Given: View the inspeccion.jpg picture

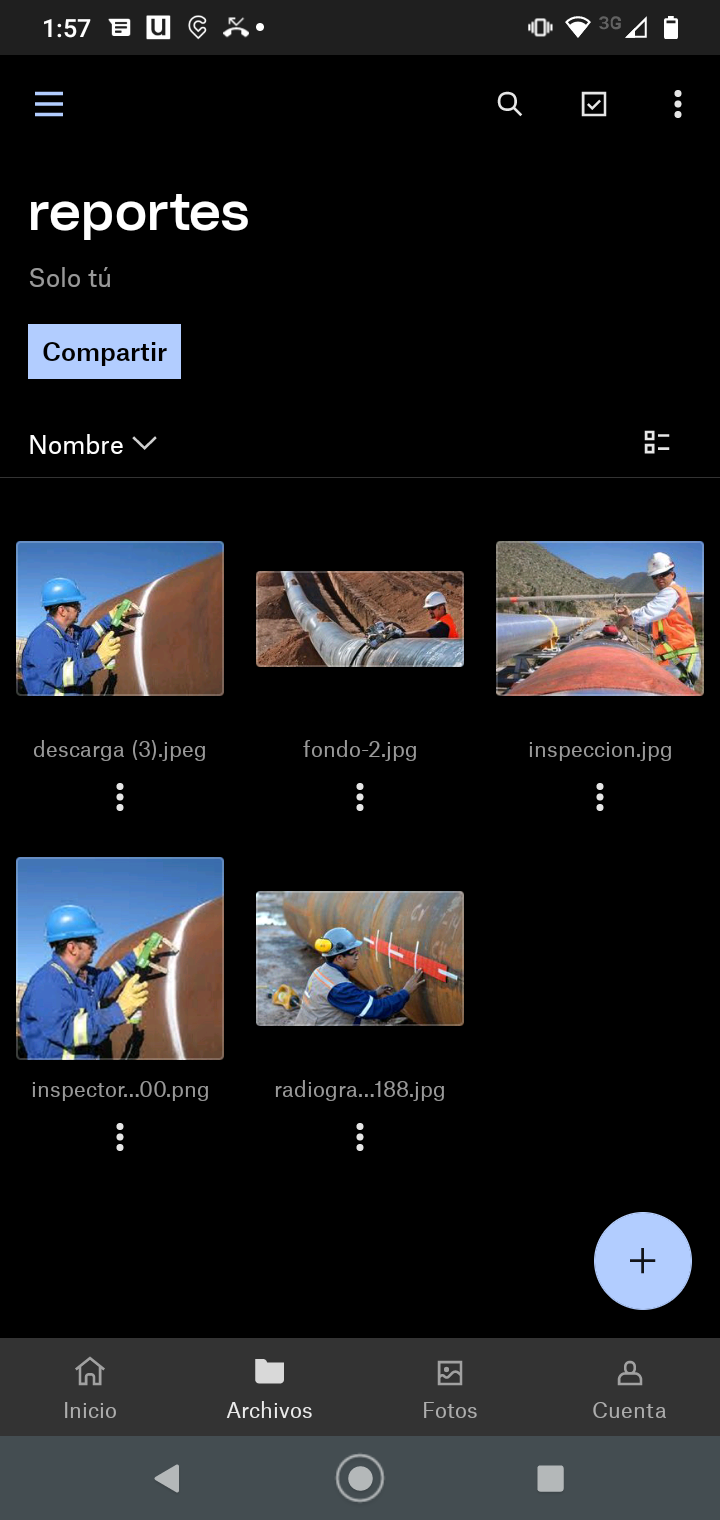Looking at the screenshot, I should [x=600, y=618].
